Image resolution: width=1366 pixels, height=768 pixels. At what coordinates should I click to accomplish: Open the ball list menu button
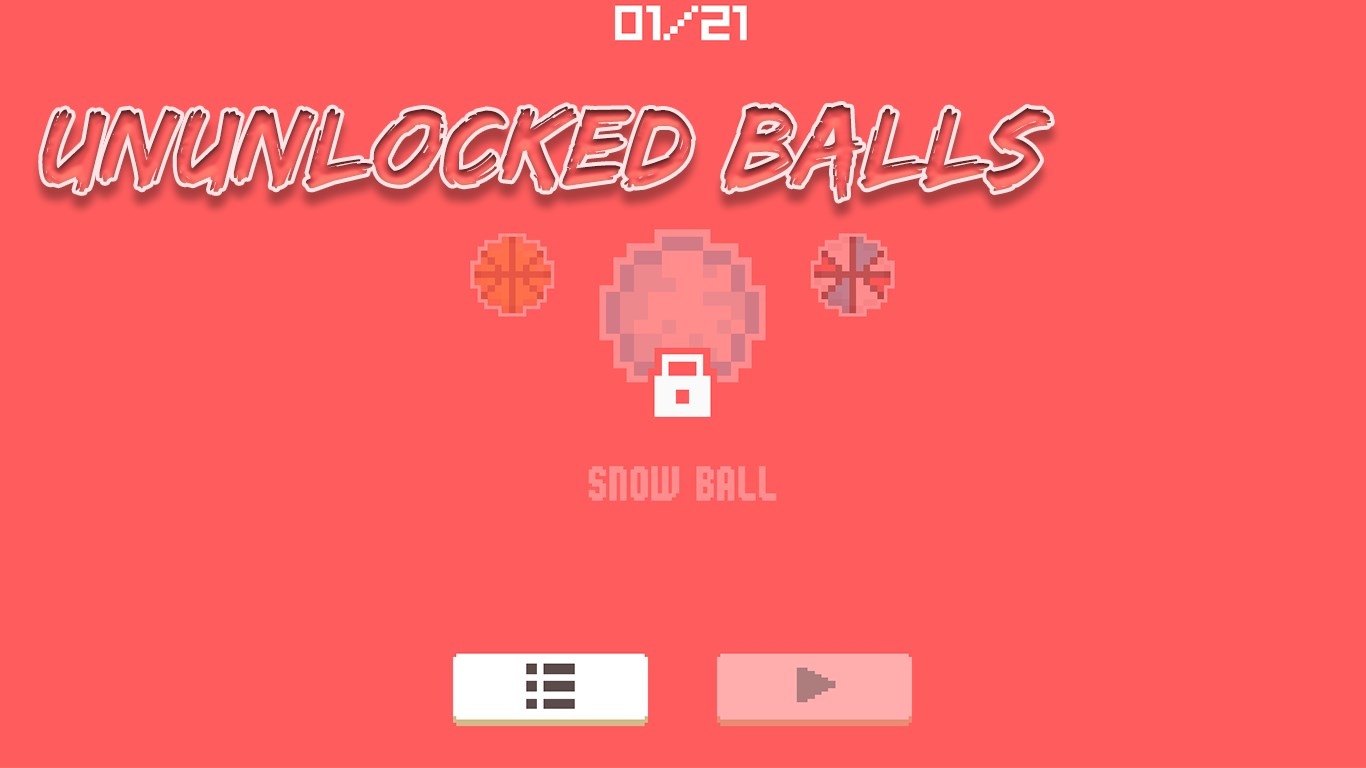pyautogui.click(x=550, y=687)
